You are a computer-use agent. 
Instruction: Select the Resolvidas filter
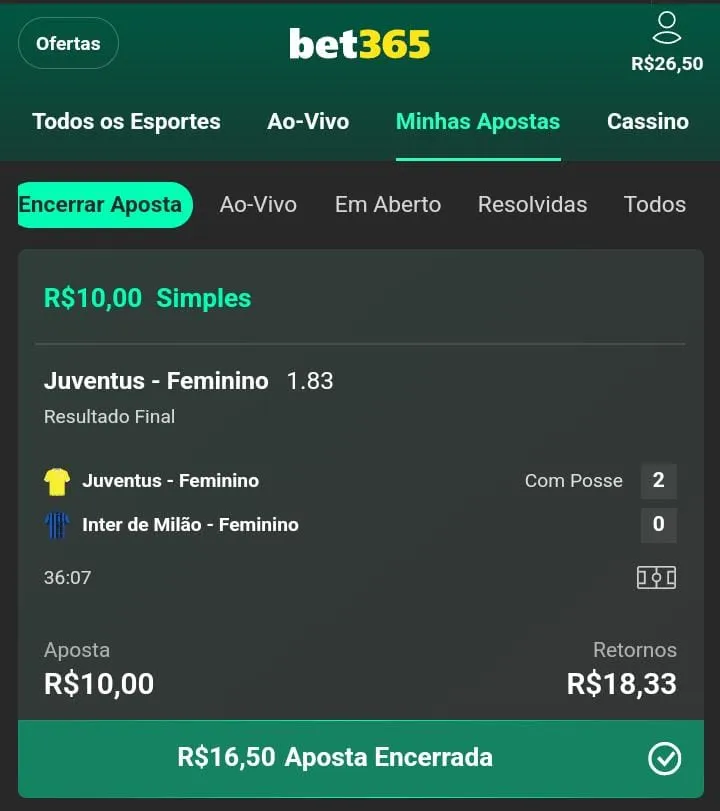[x=531, y=204]
